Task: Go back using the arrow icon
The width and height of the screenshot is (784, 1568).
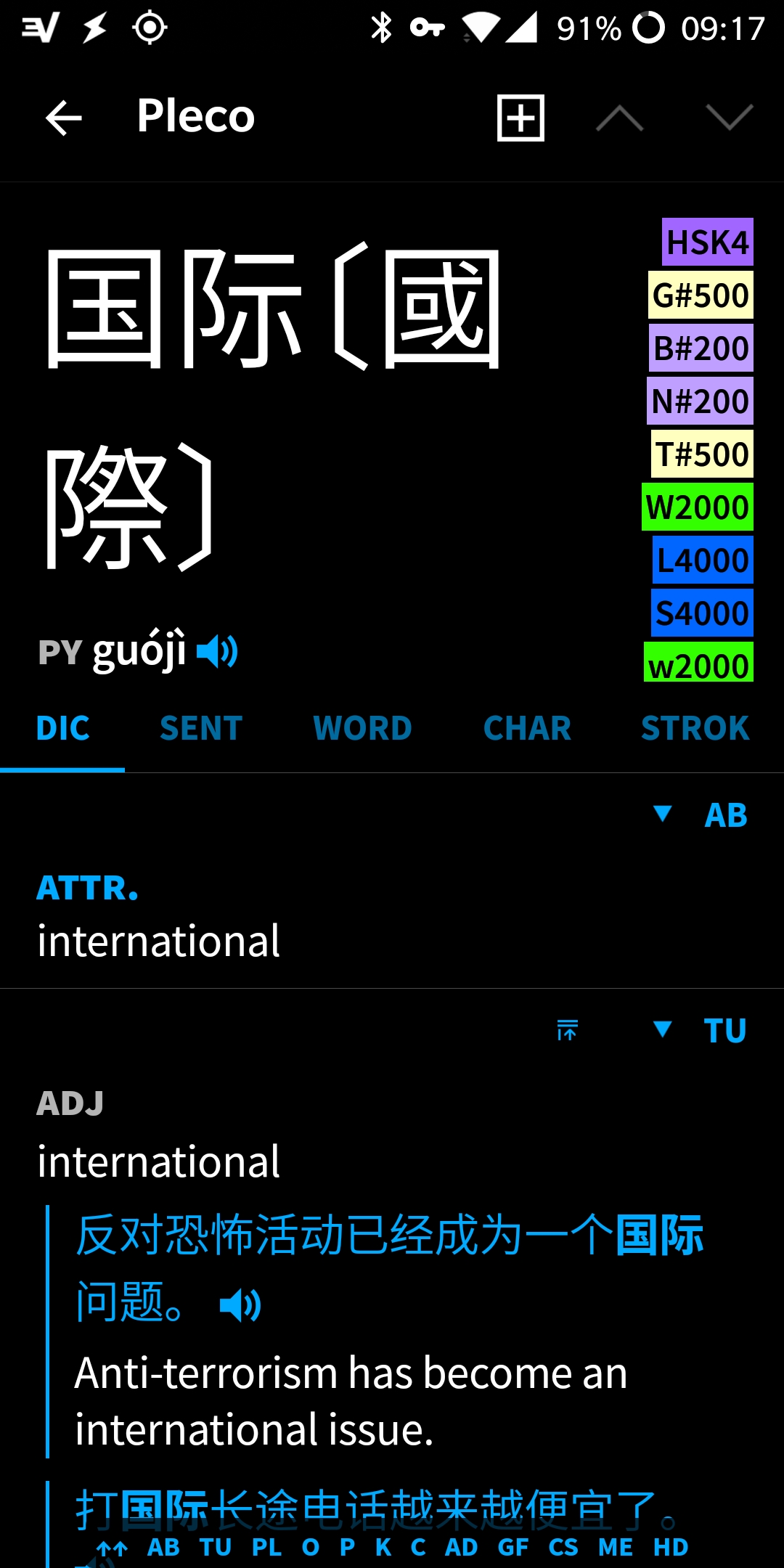Action: point(64,118)
